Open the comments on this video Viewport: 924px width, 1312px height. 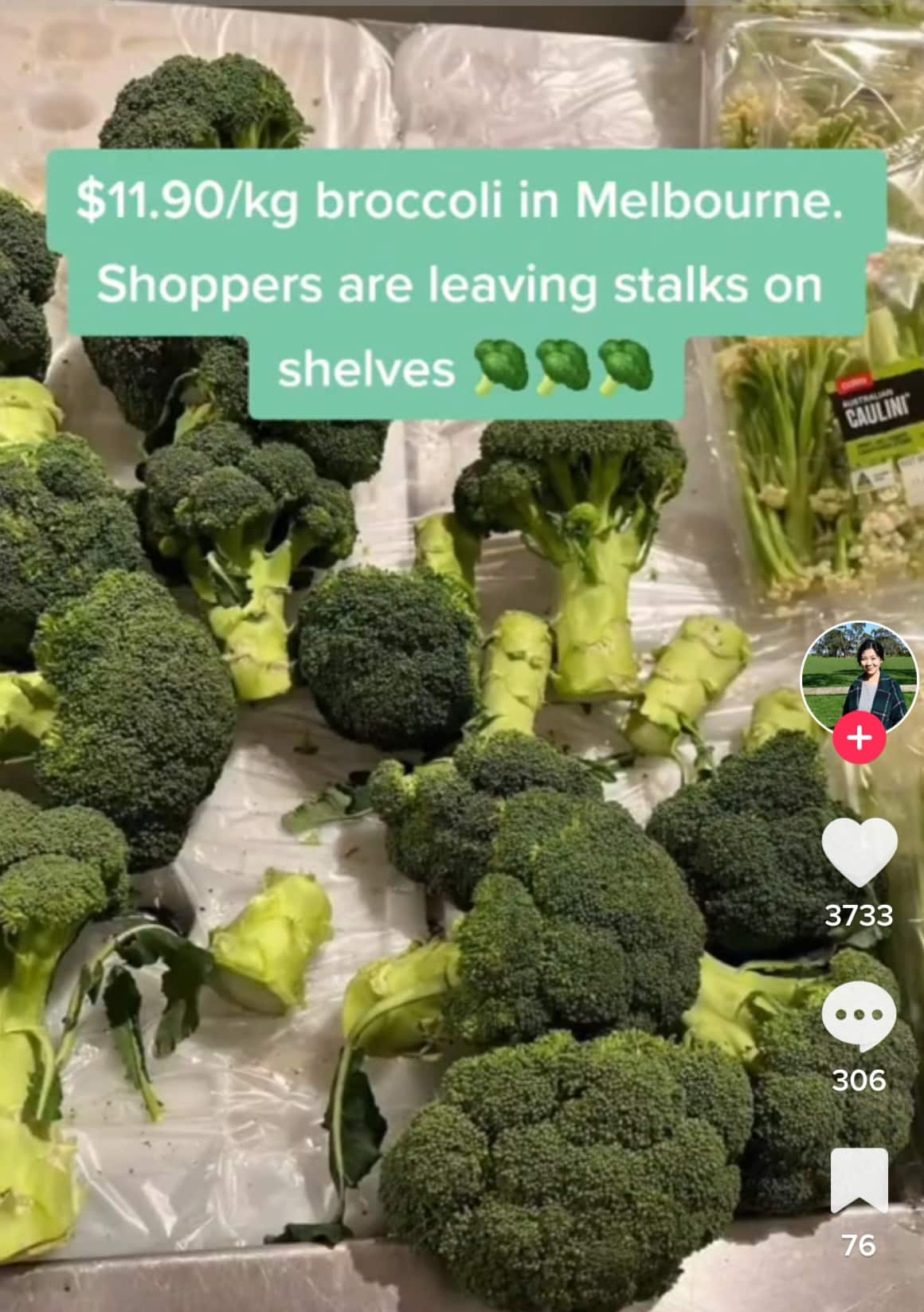[x=859, y=1016]
